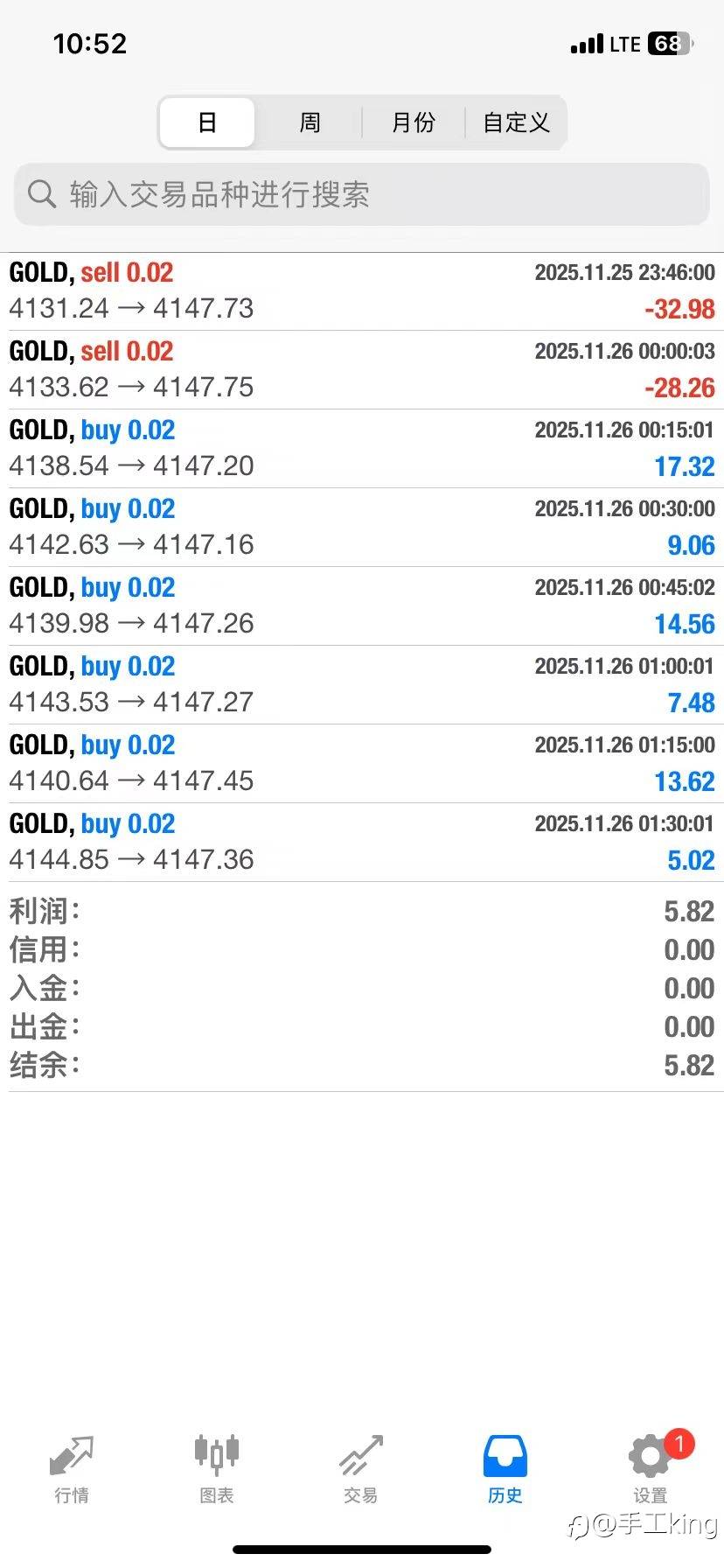Tap the symbol search field
The image size is (724, 1568).
click(x=361, y=194)
